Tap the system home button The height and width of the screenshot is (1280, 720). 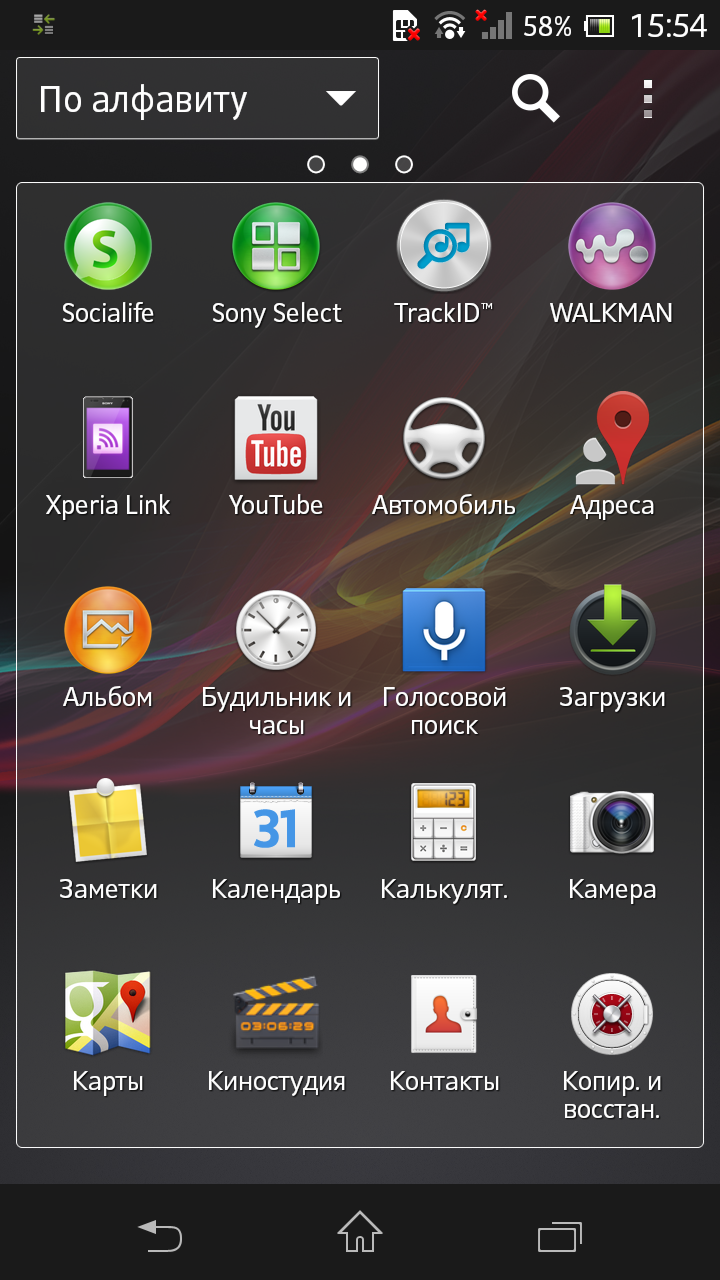(x=360, y=1232)
